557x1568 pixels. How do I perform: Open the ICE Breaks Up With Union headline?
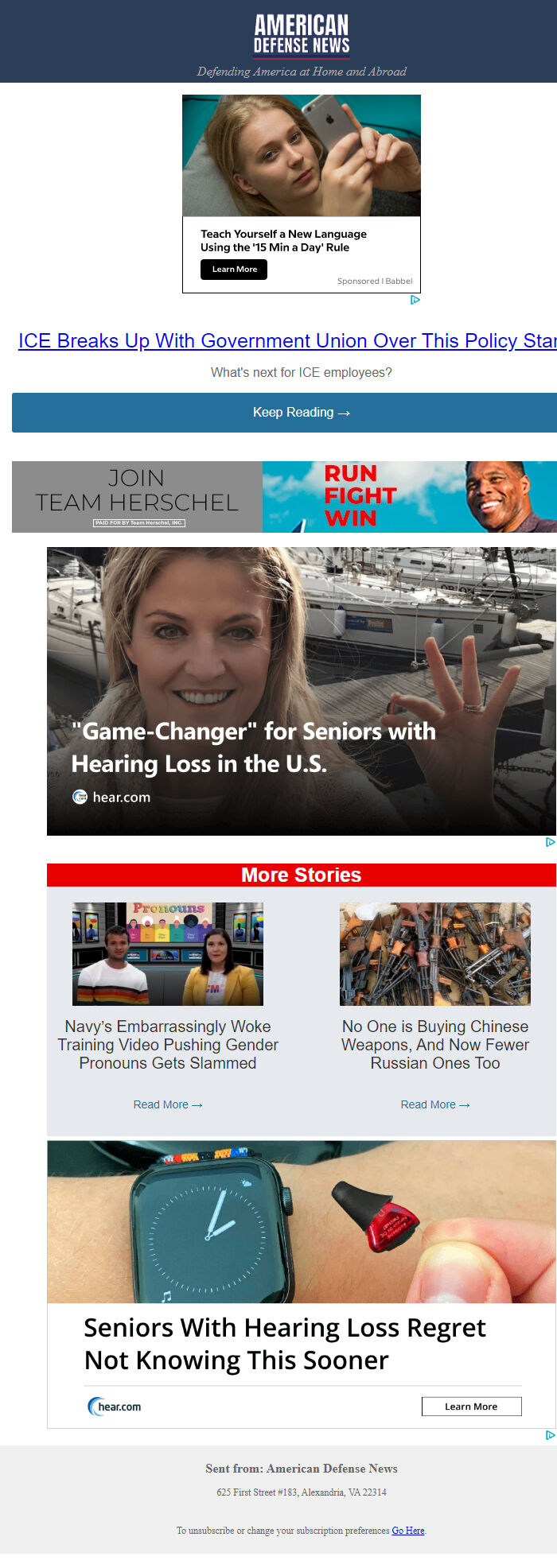pyautogui.click(x=286, y=341)
